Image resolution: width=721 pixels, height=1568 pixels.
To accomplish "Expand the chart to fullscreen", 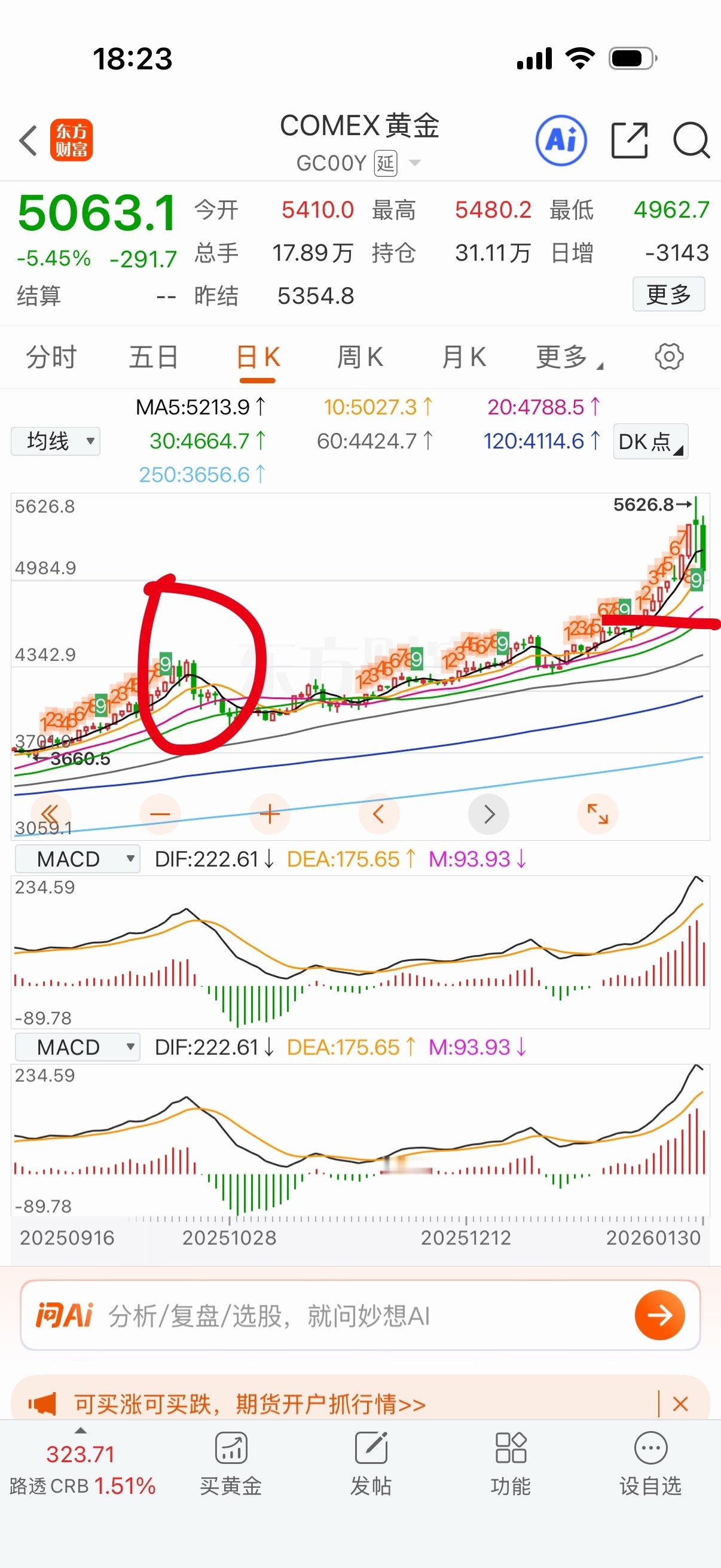I will (597, 814).
